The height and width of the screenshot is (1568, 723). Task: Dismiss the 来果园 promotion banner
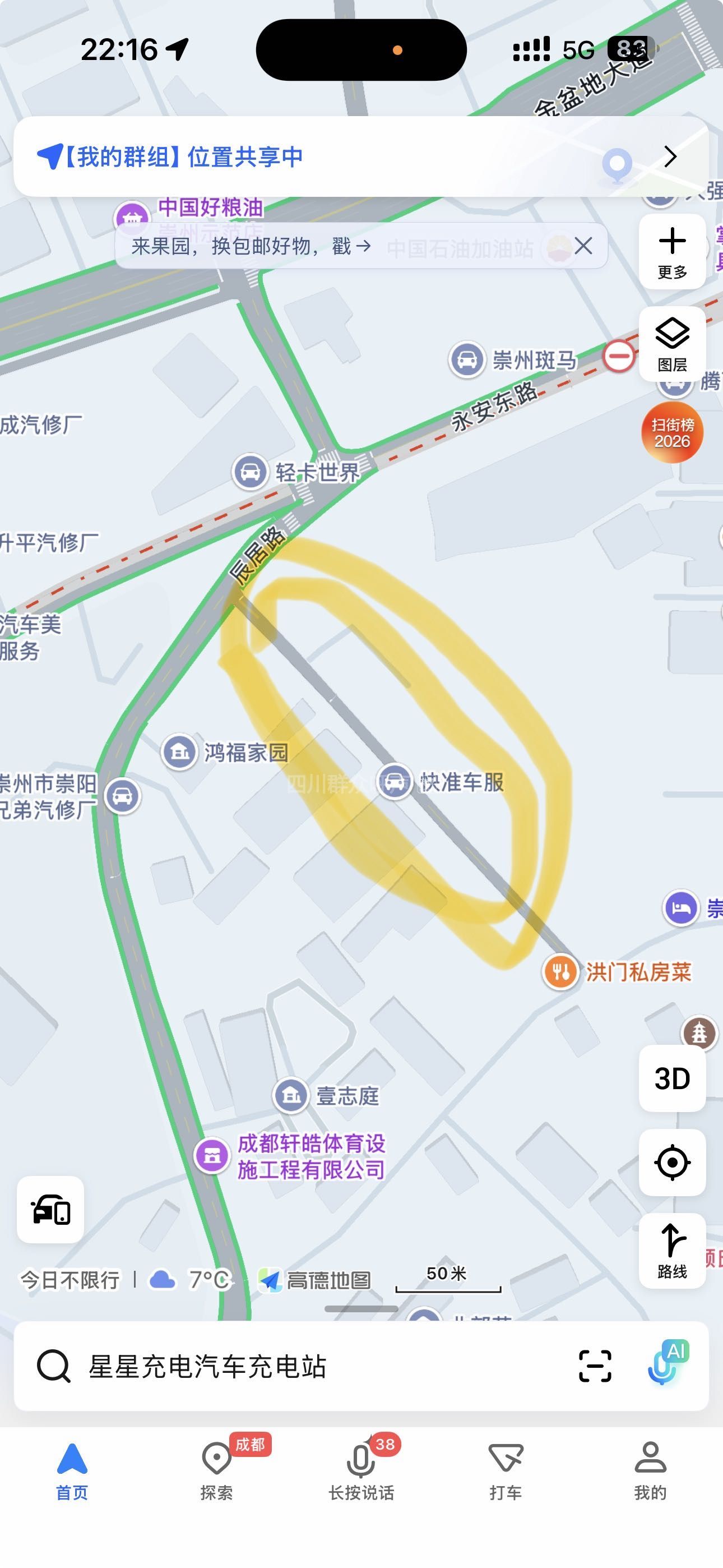click(x=583, y=246)
